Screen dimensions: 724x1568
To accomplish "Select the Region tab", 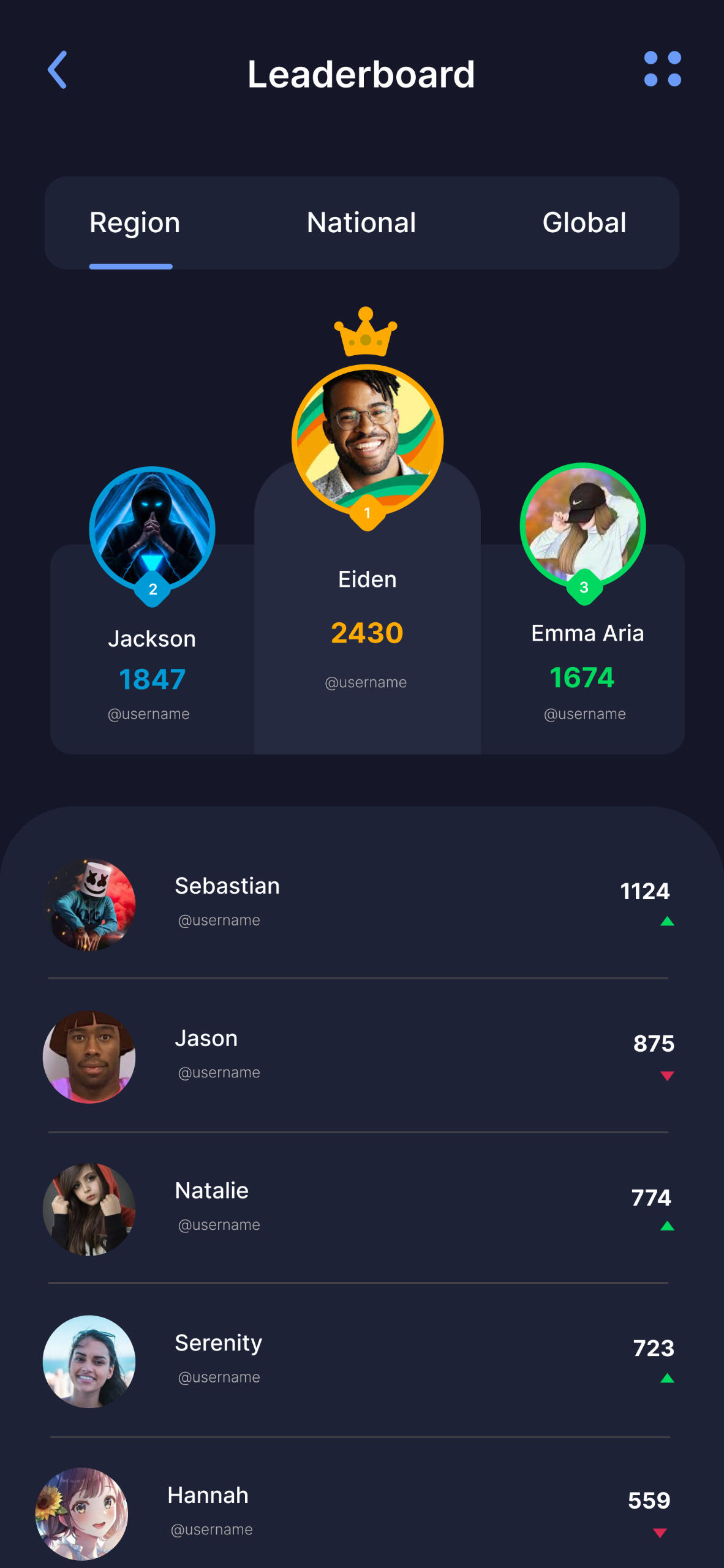I will [x=135, y=223].
